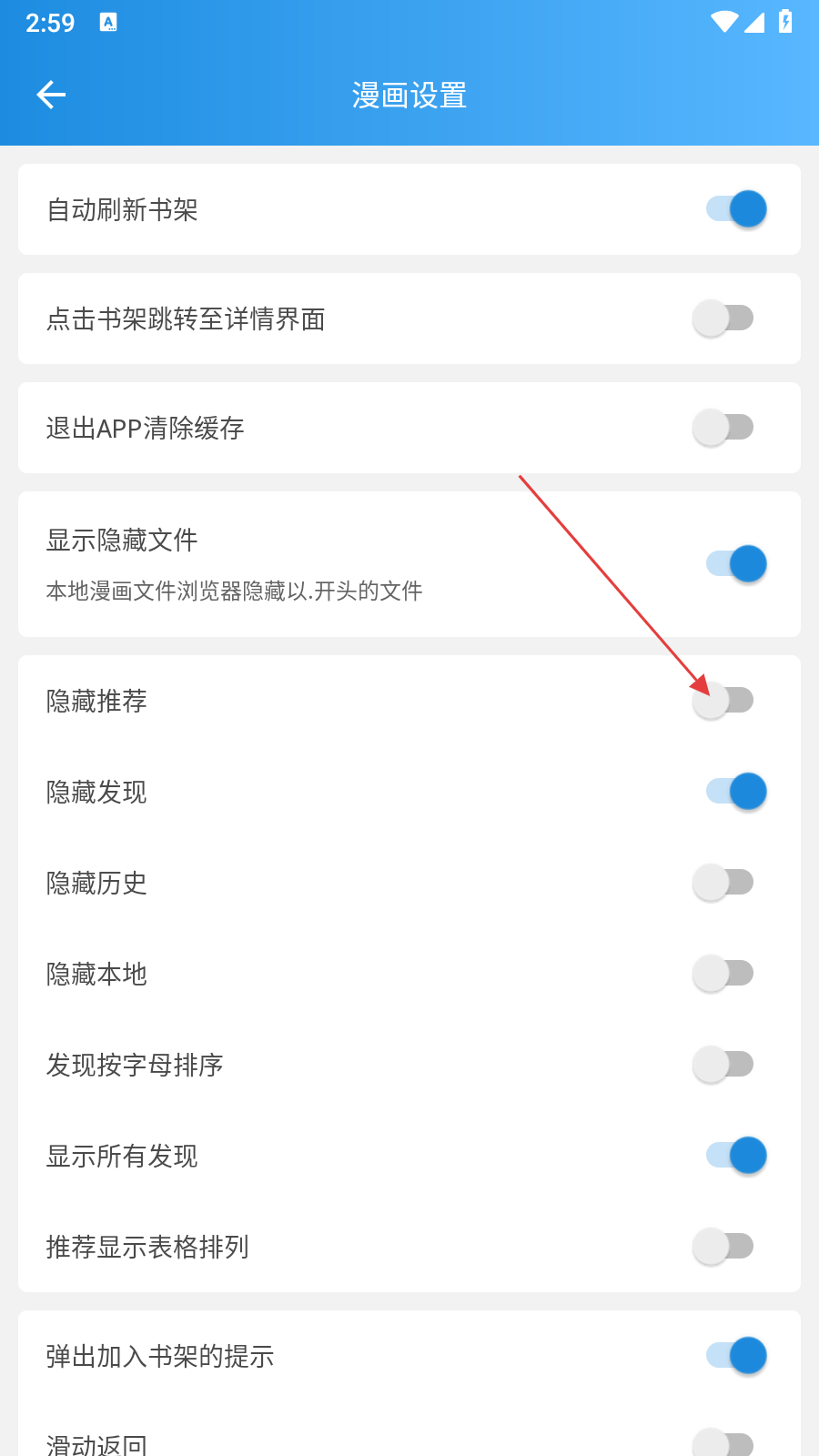Enable 点击书架跳转至详情界面 switch
The image size is (819, 1456).
(724, 318)
